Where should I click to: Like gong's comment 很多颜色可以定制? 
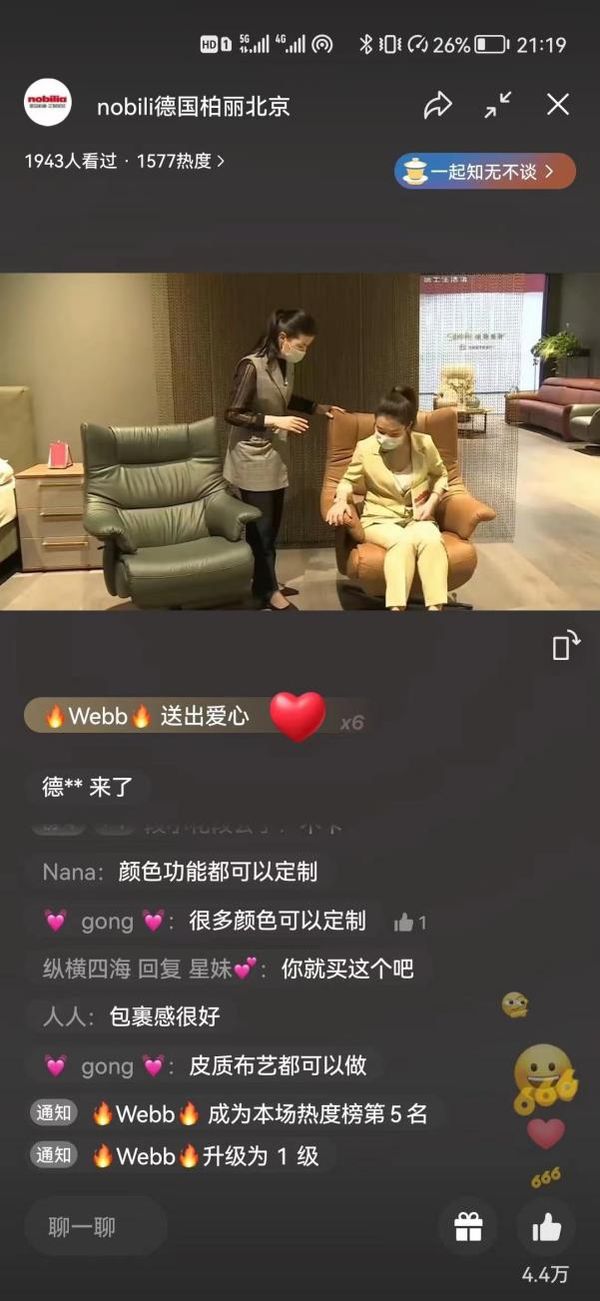tap(405, 923)
